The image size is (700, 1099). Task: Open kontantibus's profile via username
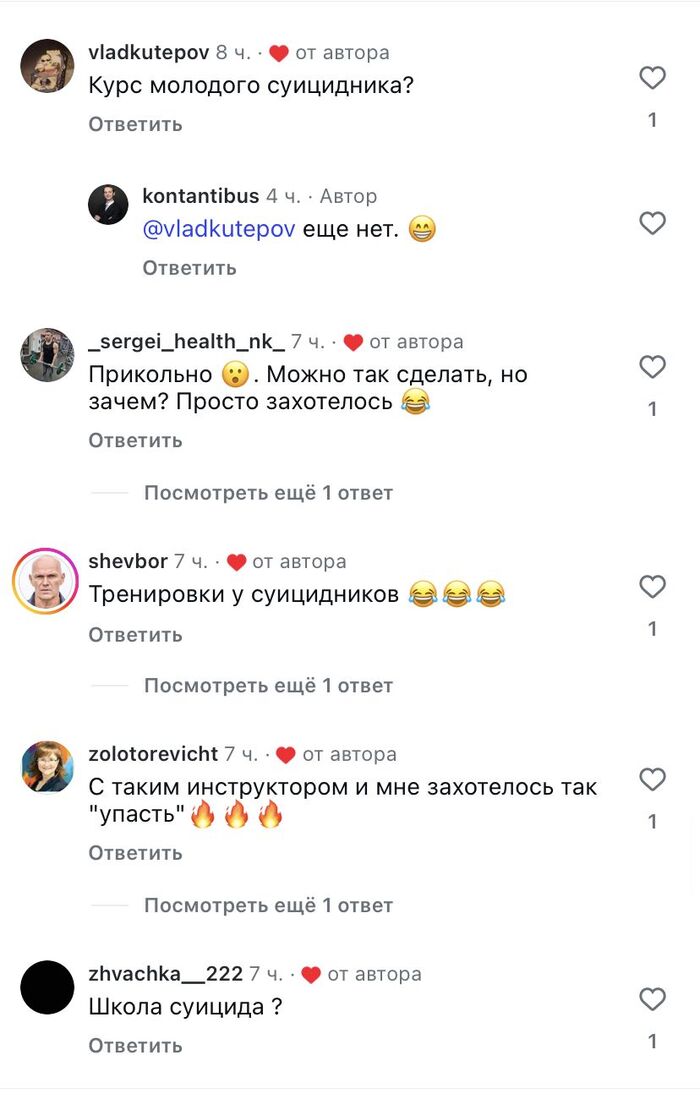click(x=200, y=196)
